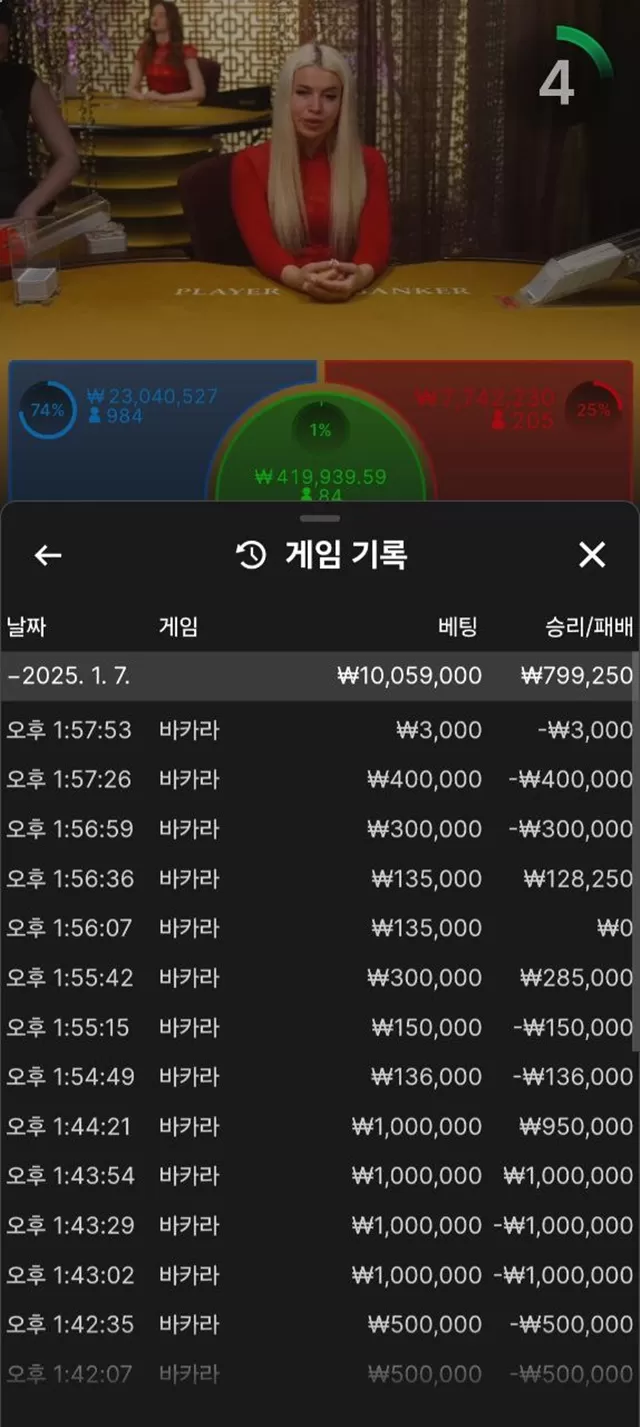Open the 오후 1:57:26 바카라 record

coord(320,779)
